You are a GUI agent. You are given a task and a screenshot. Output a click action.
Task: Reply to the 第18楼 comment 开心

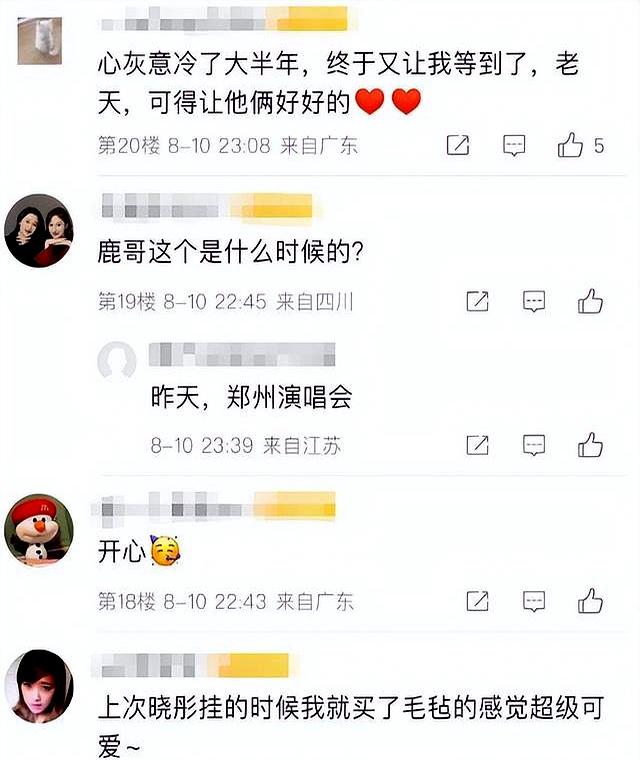pos(535,601)
